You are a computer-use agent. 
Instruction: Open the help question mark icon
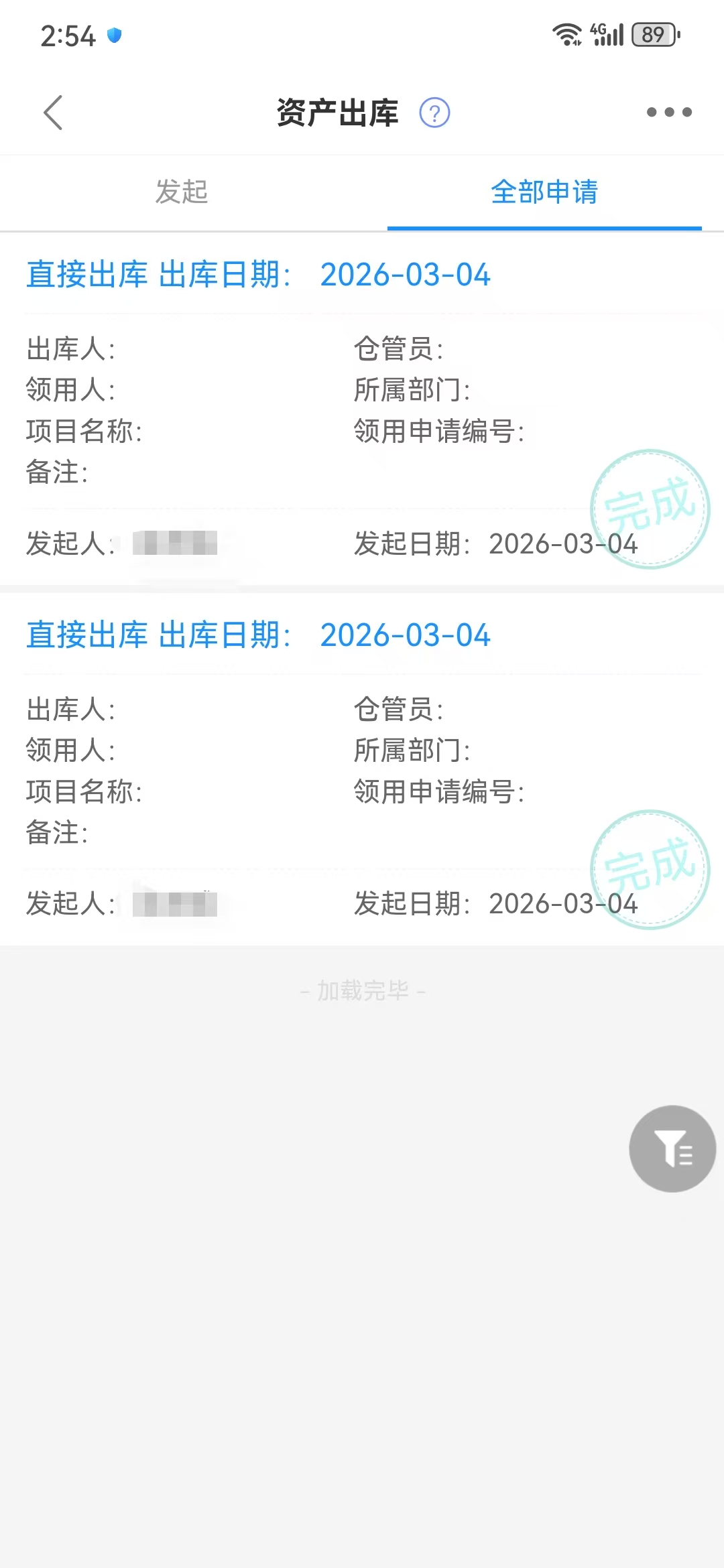[434, 113]
